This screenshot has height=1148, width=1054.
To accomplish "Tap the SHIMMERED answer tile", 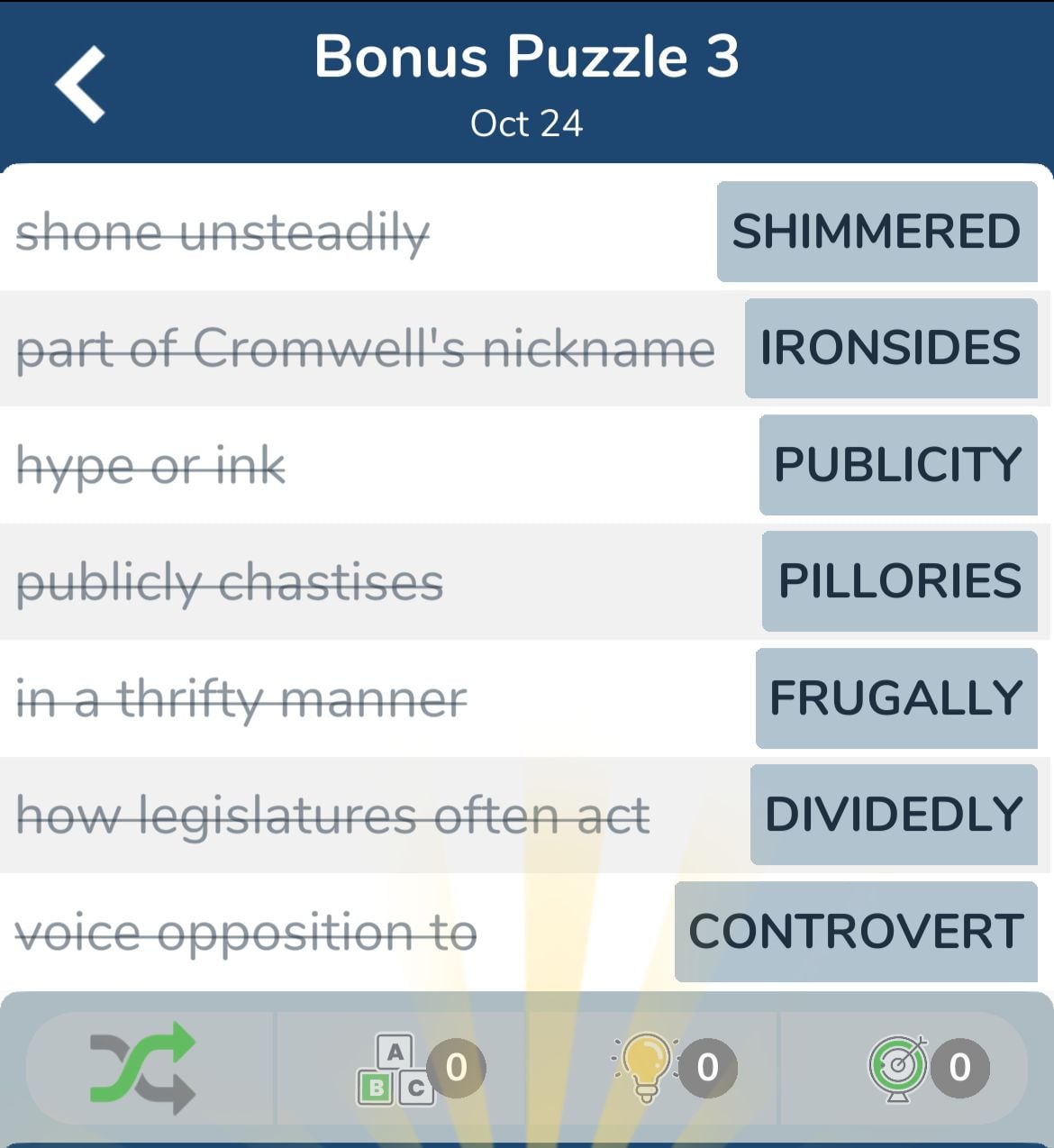I will tap(877, 232).
